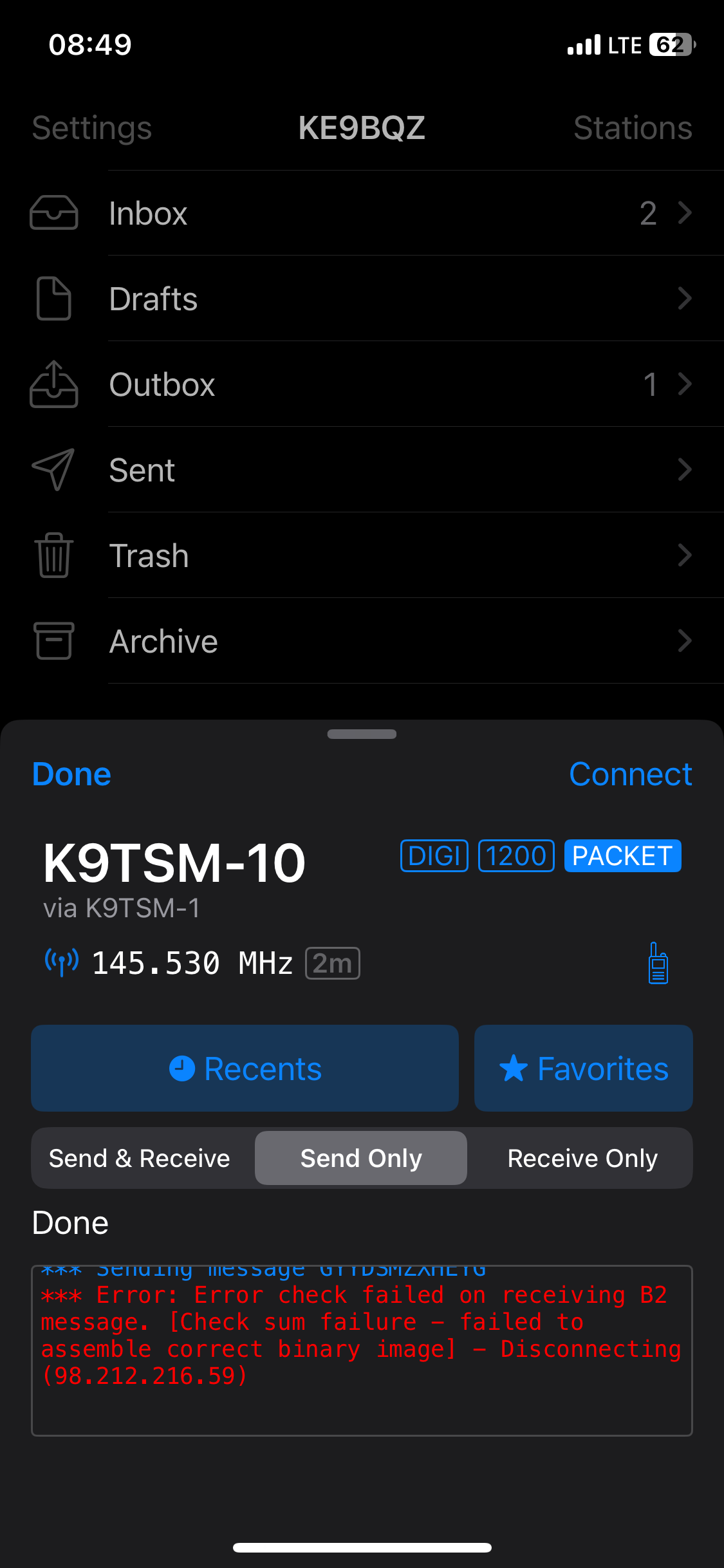
Task: Show Favorites stations
Action: [584, 1069]
